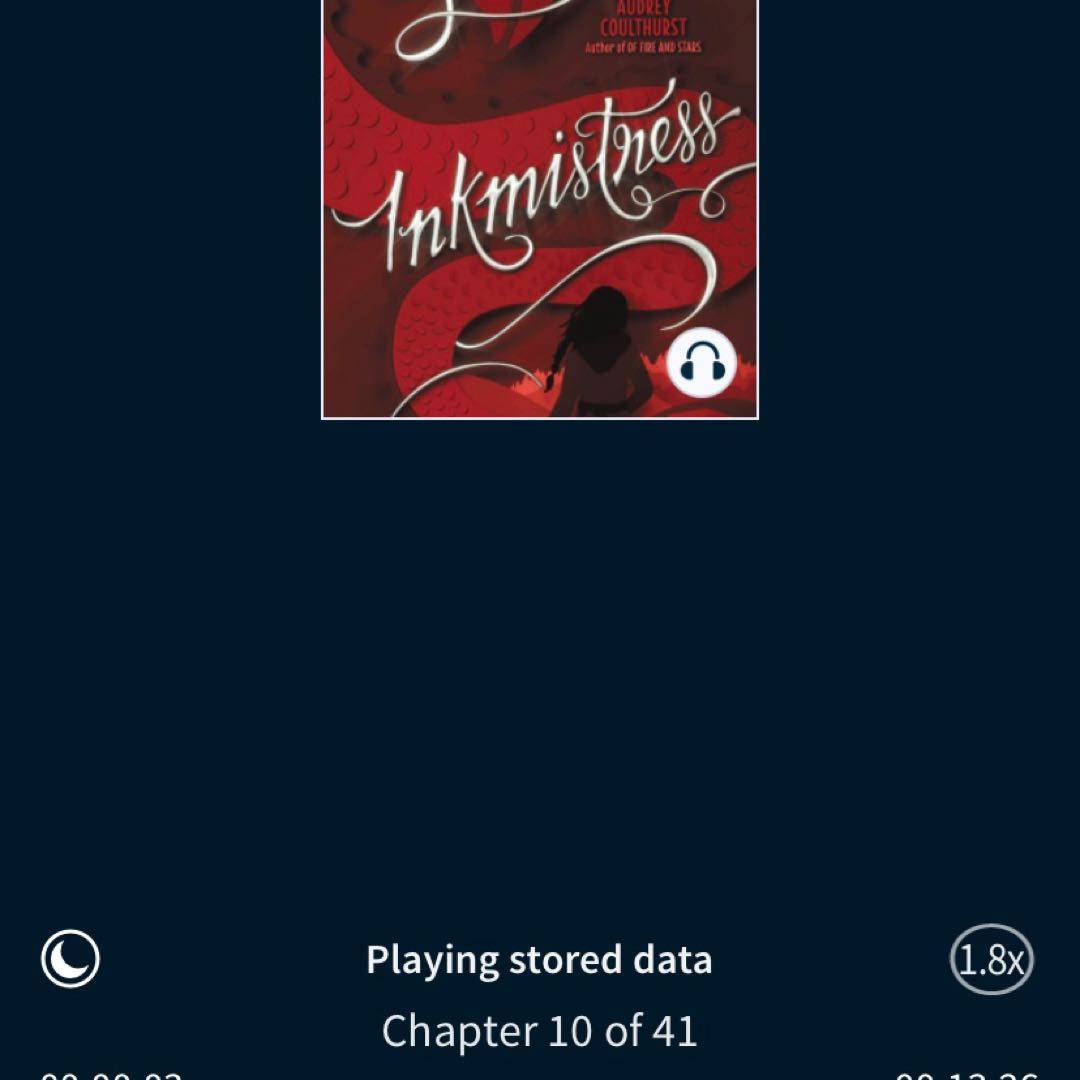Open the Inkmistress audiobook cover

tap(540, 210)
